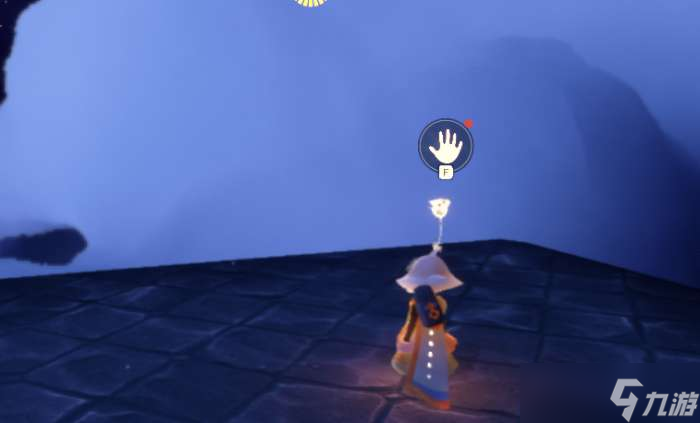The height and width of the screenshot is (423, 700).
Task: Tap the hand interact button
Action: [445, 146]
